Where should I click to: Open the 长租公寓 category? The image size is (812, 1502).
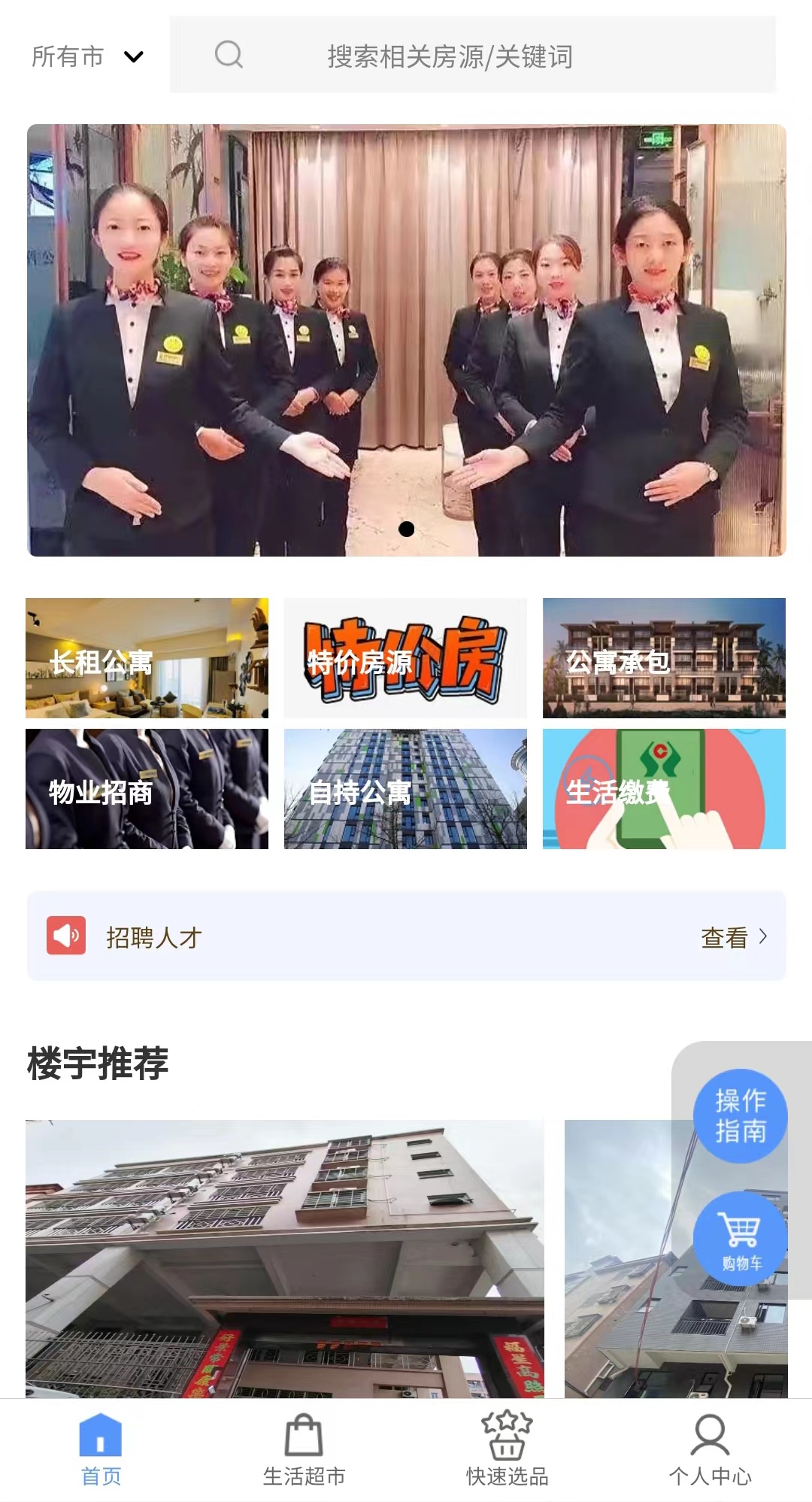pyautogui.click(x=147, y=658)
